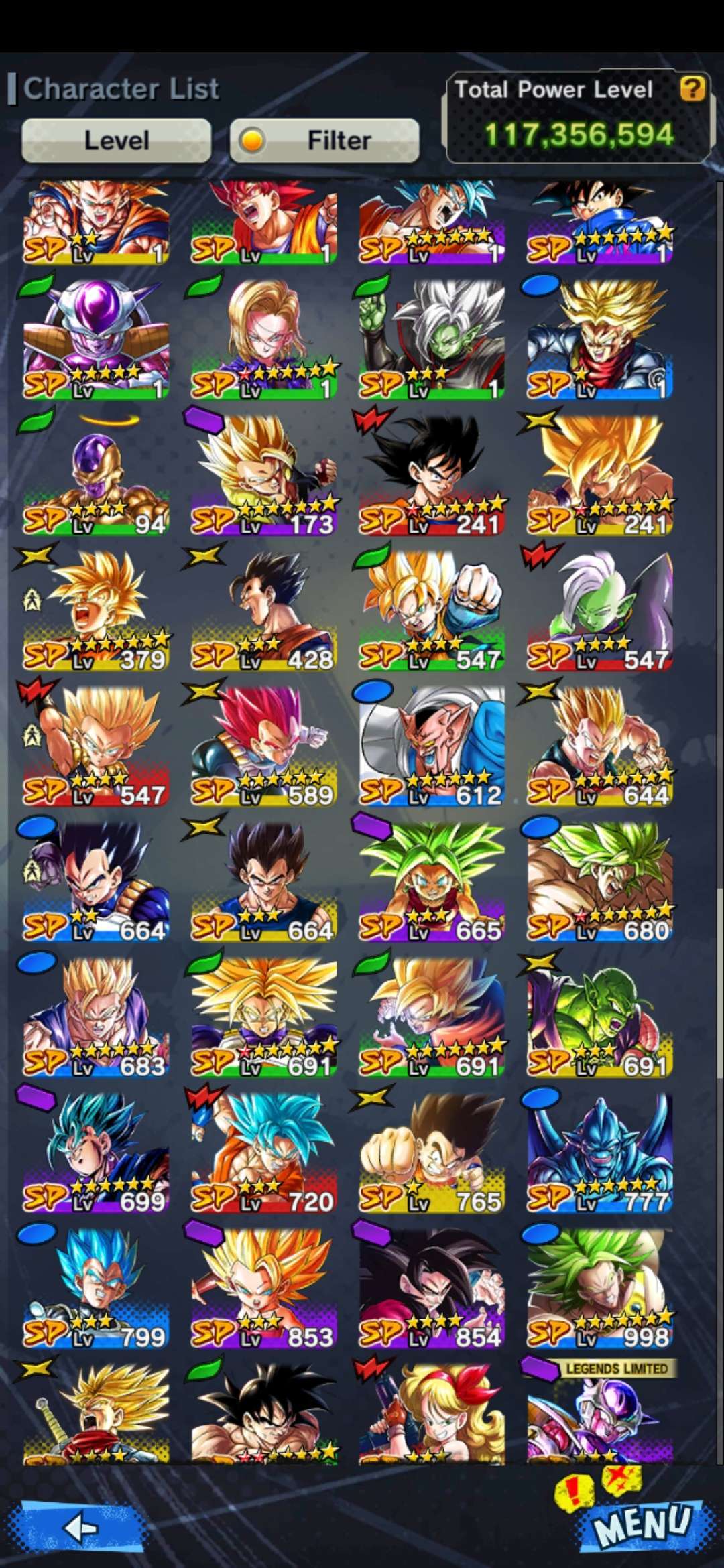This screenshot has width=724, height=1568.
Task: Open the level 612 character card
Action: (x=432, y=746)
